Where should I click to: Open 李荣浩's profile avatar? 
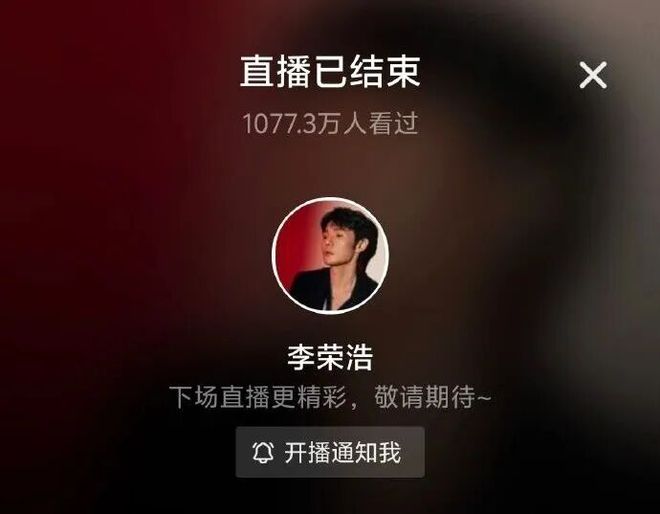click(x=329, y=256)
